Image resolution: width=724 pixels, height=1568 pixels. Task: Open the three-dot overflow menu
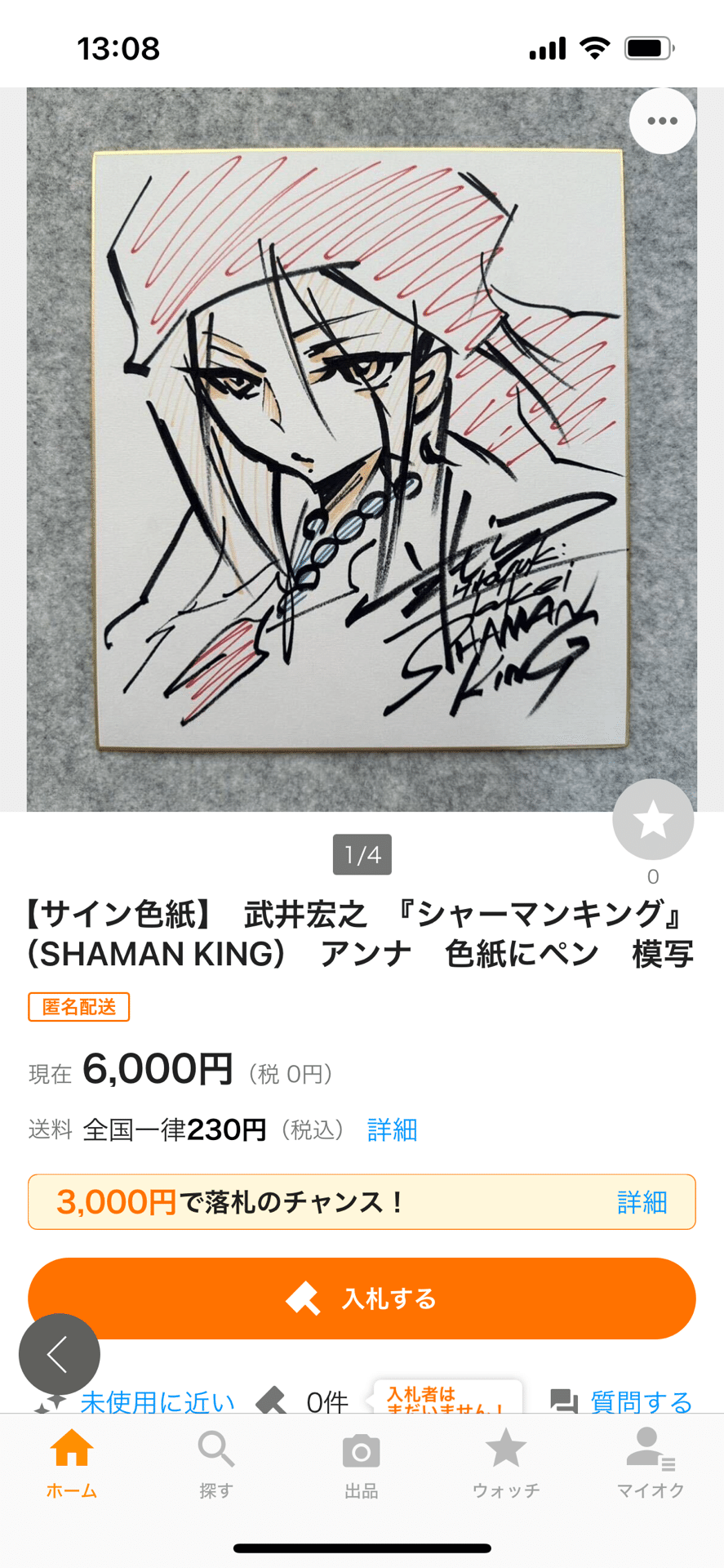pyautogui.click(x=661, y=120)
